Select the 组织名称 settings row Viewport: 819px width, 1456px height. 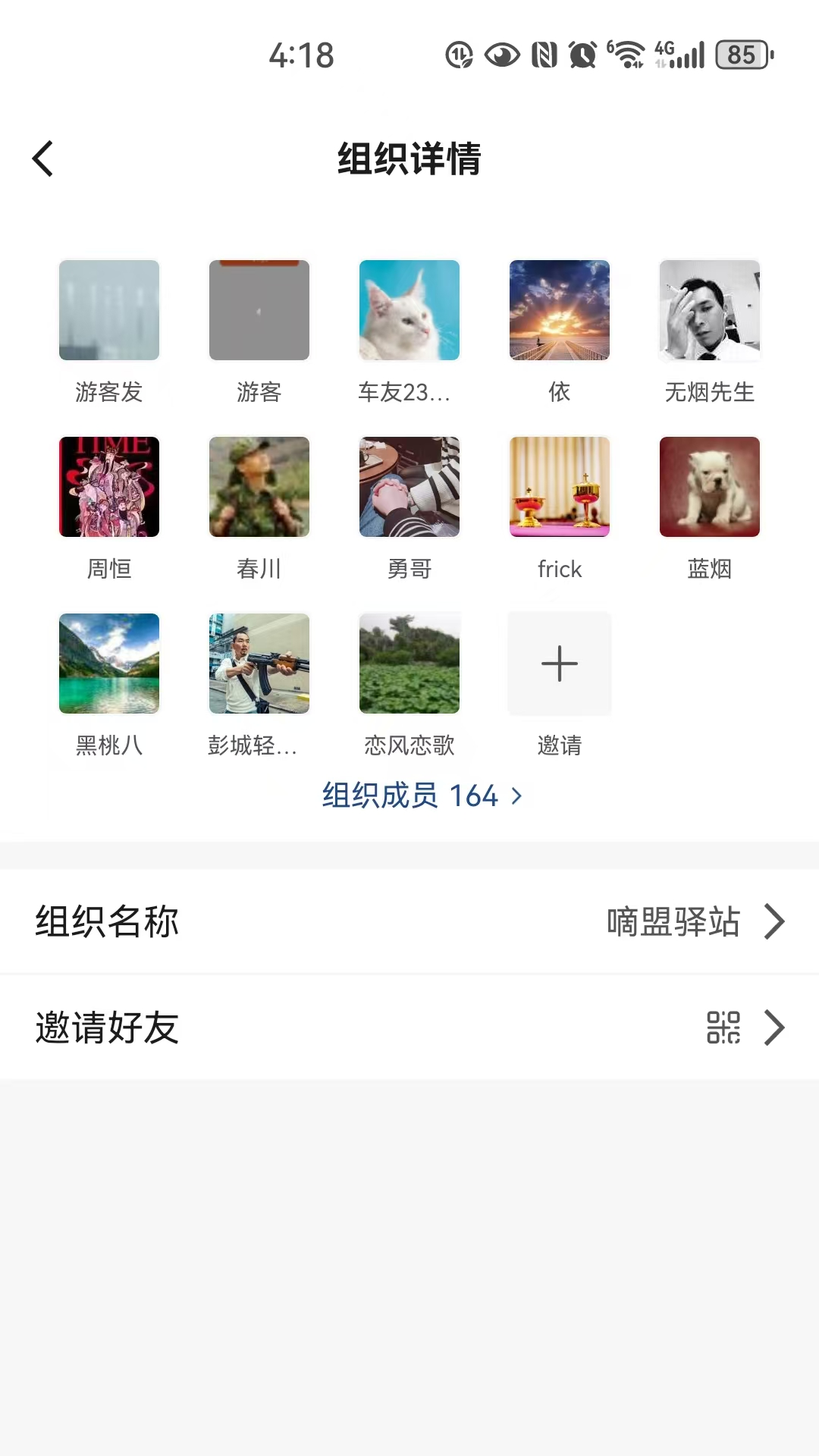pos(106,921)
